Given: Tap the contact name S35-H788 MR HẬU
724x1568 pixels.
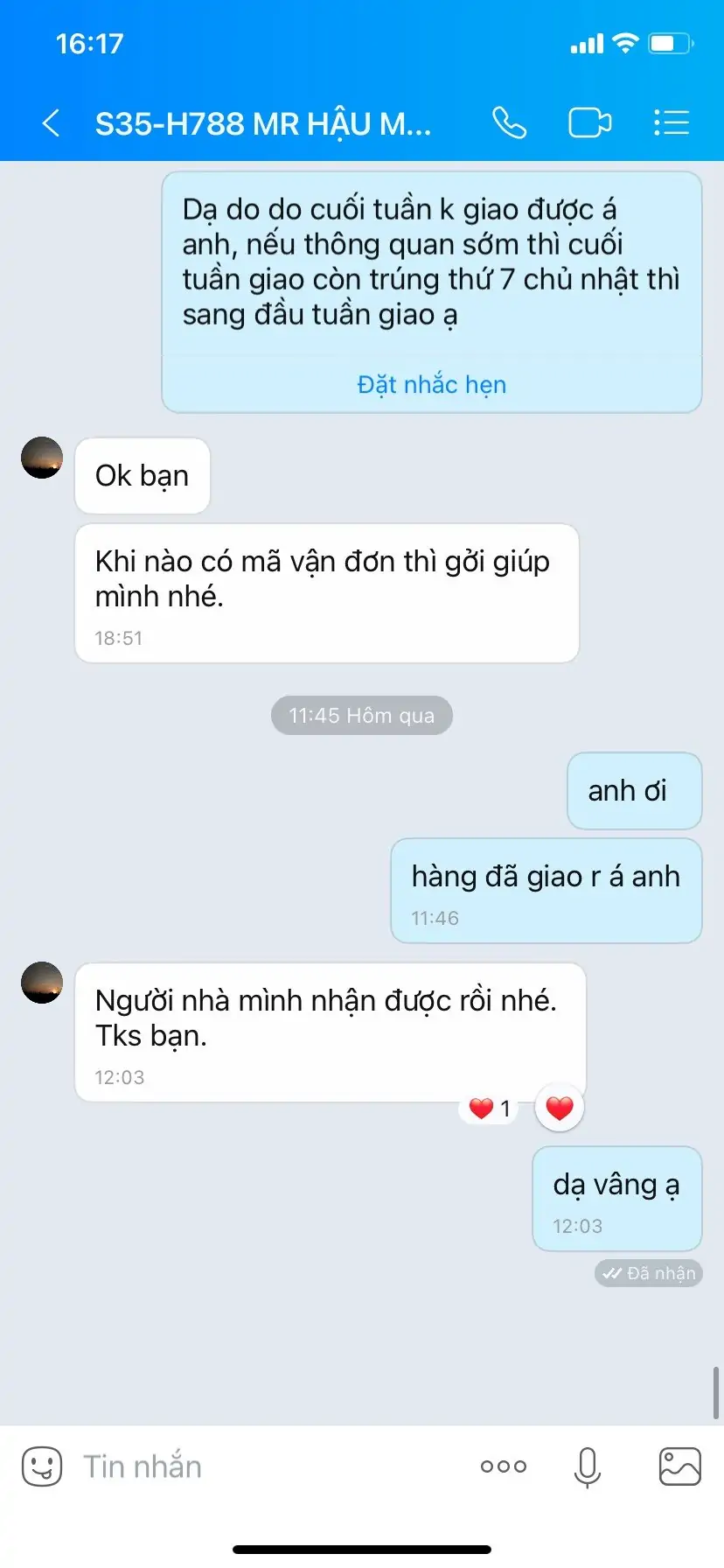Looking at the screenshot, I should coord(262,123).
